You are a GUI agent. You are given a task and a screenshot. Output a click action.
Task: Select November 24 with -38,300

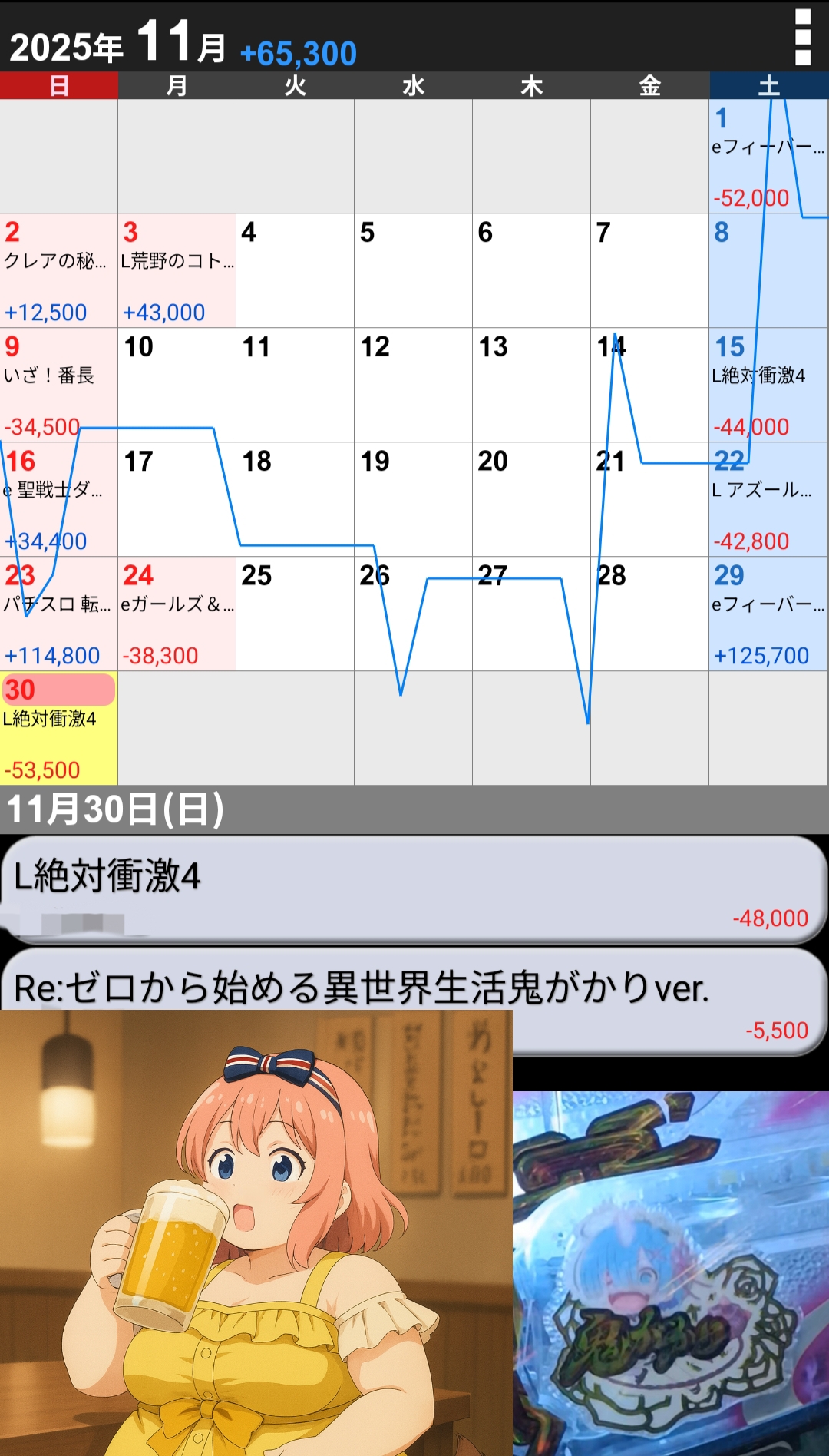click(x=177, y=614)
